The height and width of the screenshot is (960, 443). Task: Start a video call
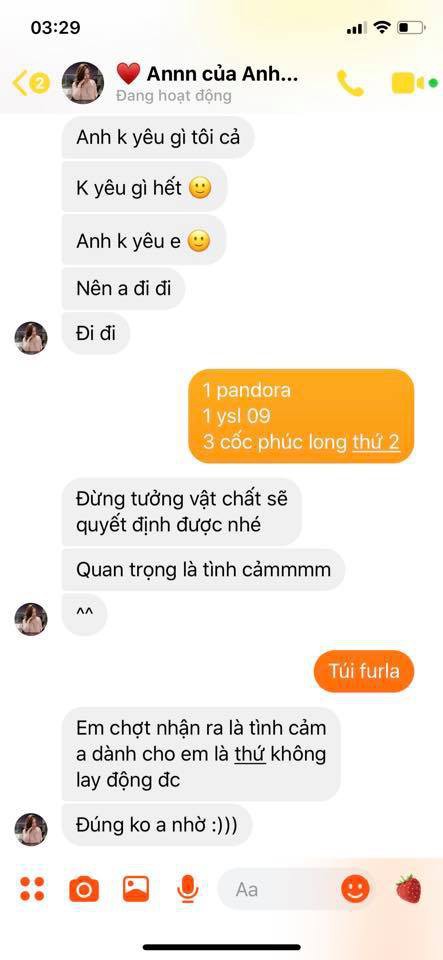coord(409,83)
